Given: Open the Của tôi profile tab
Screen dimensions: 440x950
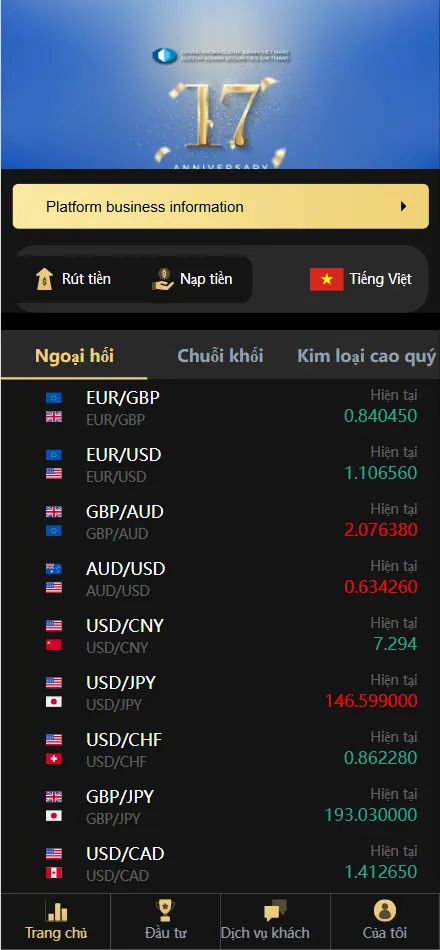Looking at the screenshot, I should 385,921.
